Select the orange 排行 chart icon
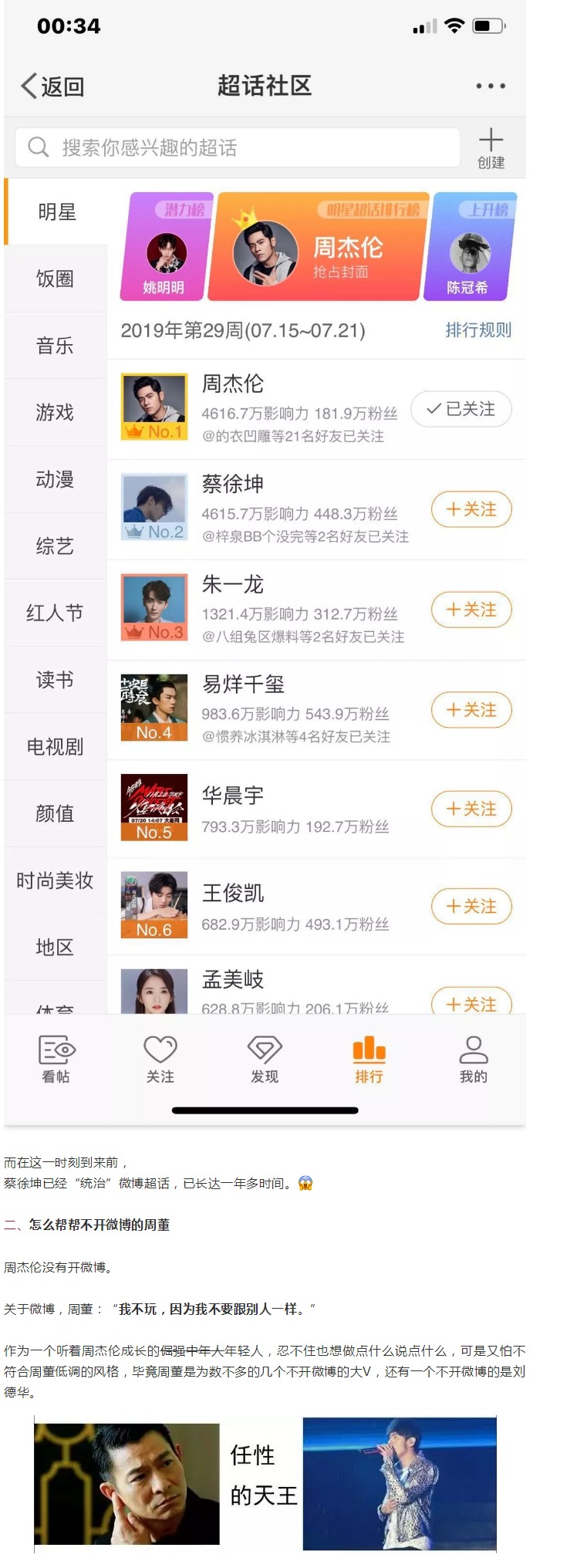587x1568 pixels. [369, 1051]
